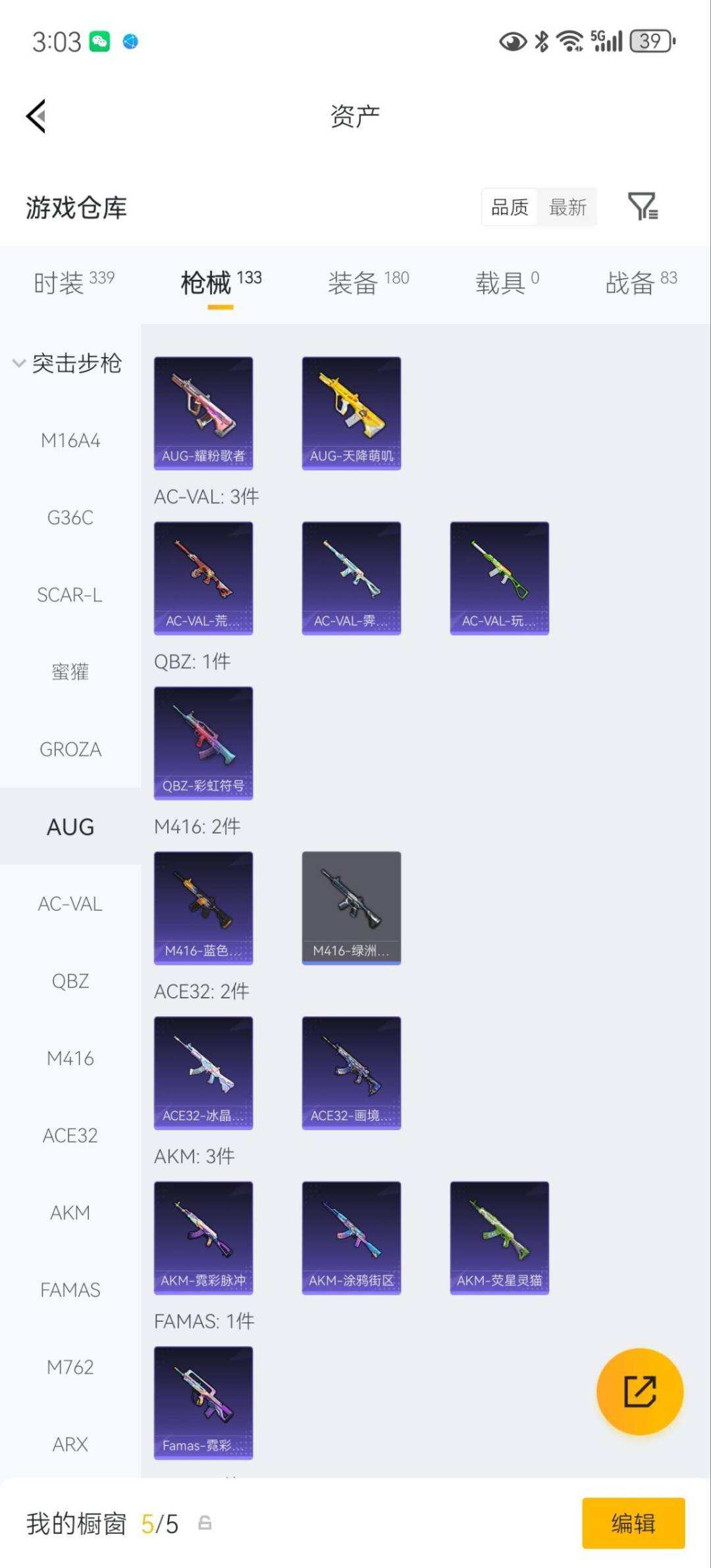Open the AKM-荧星灵猫 skin

coord(500,1237)
